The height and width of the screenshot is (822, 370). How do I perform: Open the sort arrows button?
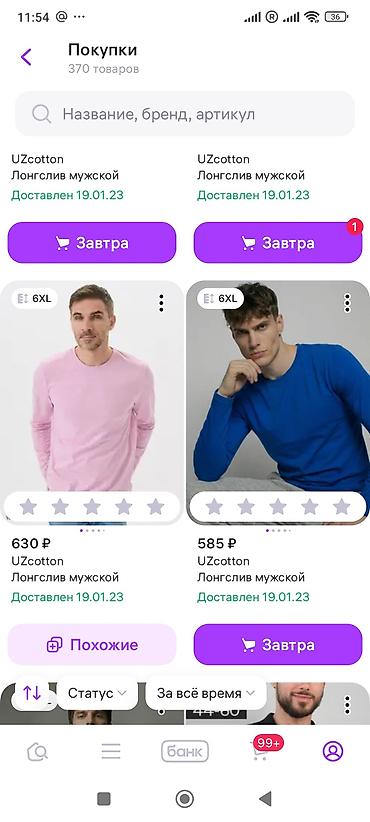(x=32, y=693)
